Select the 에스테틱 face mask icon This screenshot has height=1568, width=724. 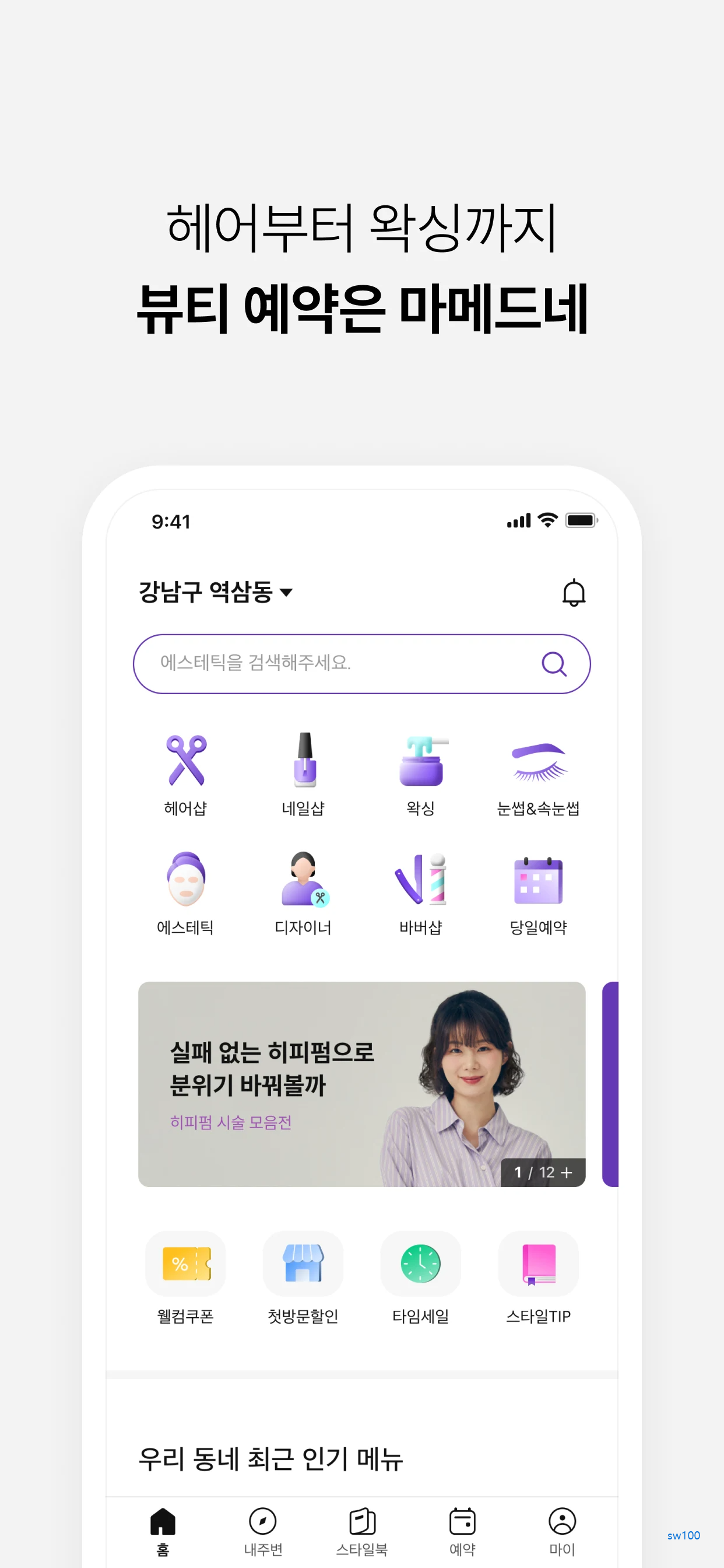click(186, 883)
